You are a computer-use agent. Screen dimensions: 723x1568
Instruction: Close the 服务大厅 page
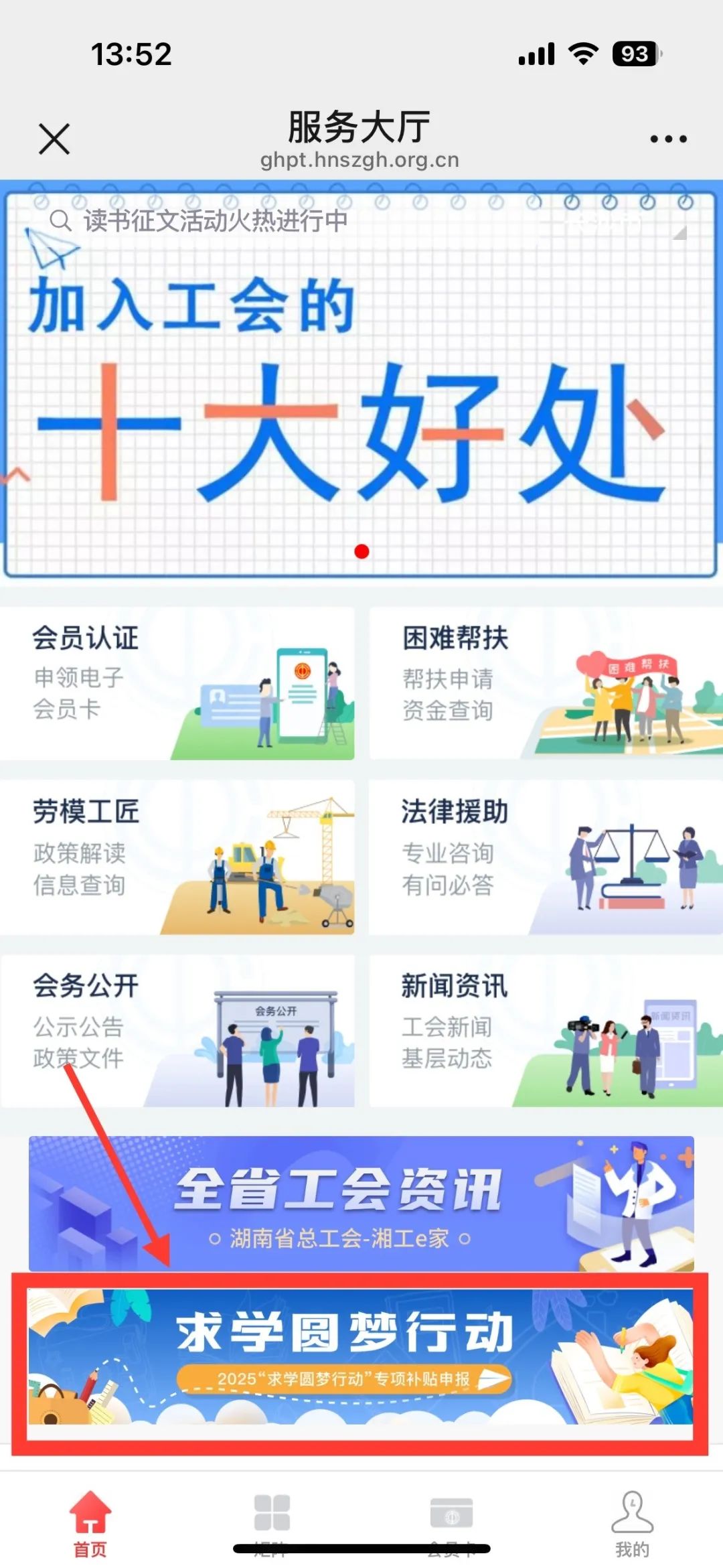click(x=54, y=139)
